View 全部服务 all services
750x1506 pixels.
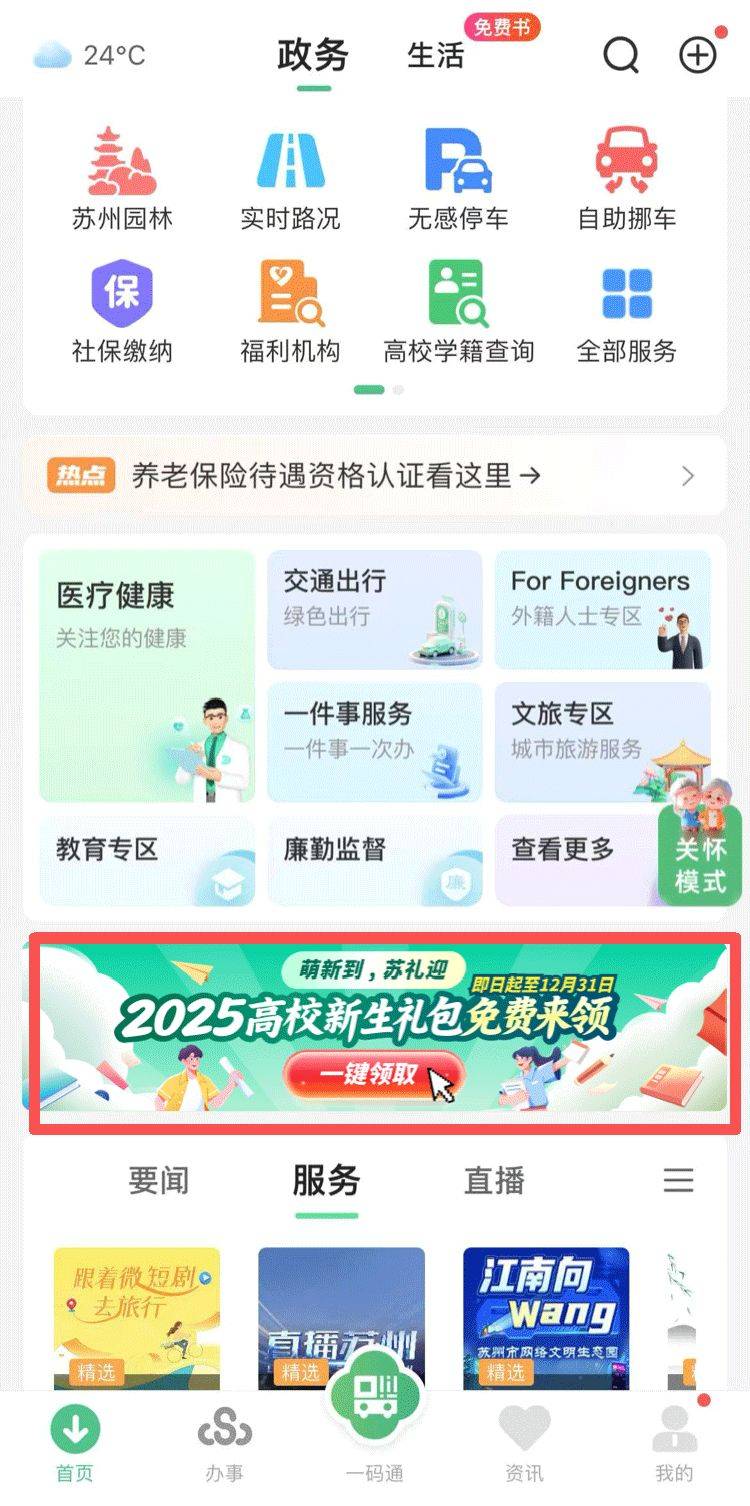[x=626, y=311]
